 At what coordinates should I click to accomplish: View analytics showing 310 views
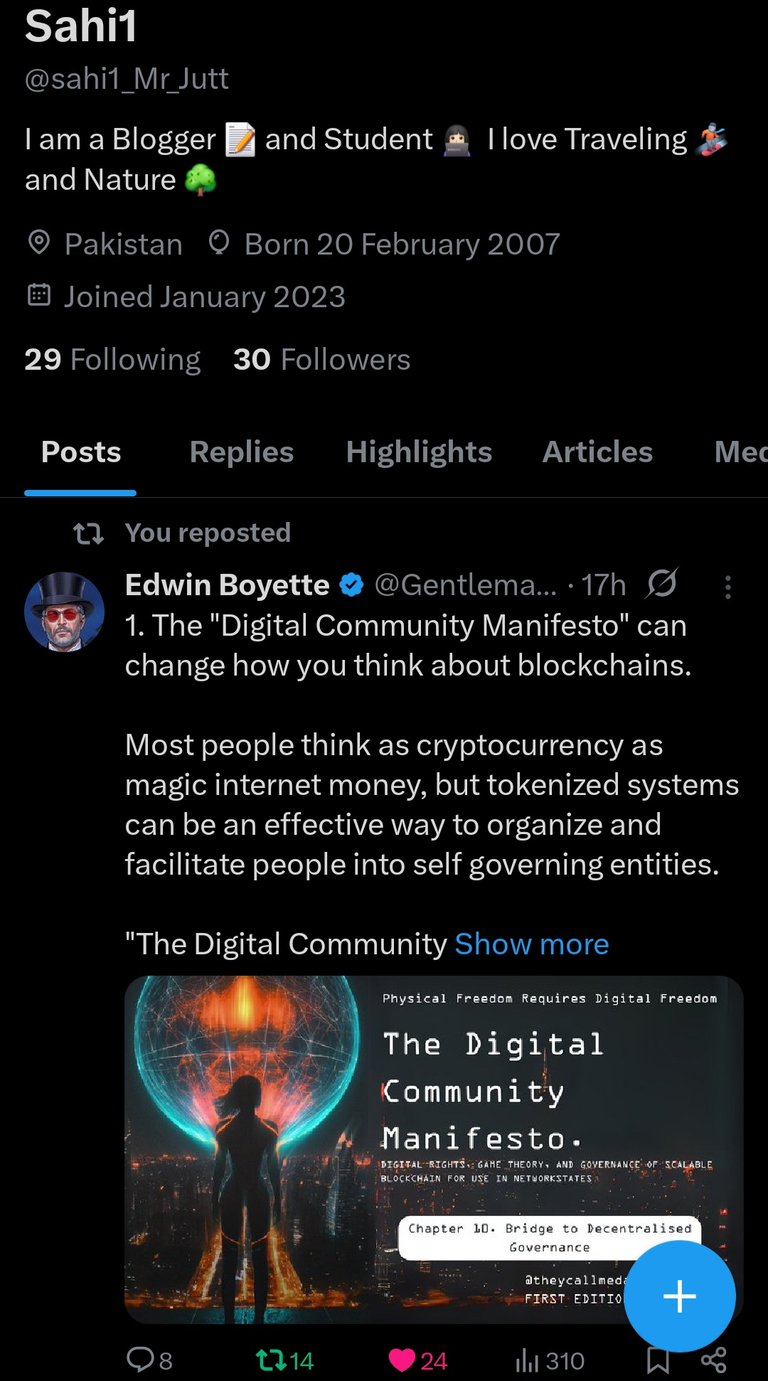[550, 1360]
